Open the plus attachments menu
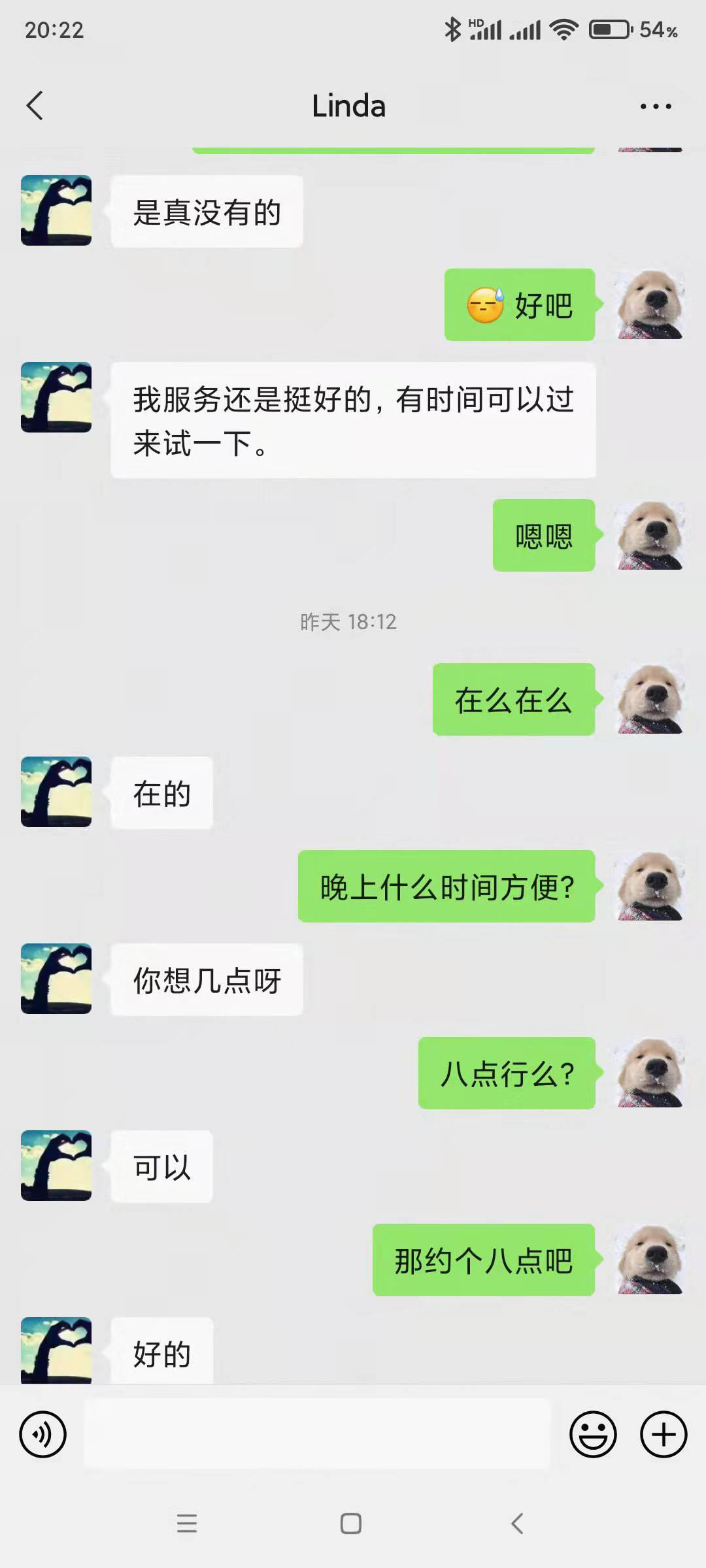The image size is (706, 1568). point(664,1435)
